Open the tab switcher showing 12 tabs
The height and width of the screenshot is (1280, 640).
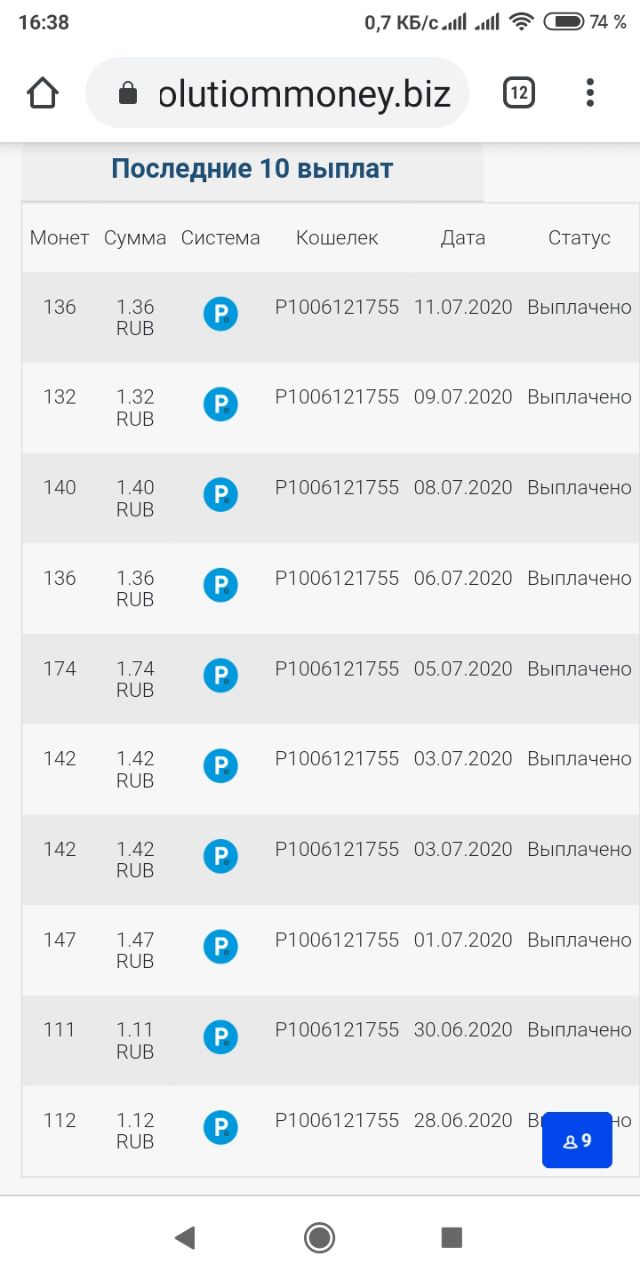click(x=518, y=93)
